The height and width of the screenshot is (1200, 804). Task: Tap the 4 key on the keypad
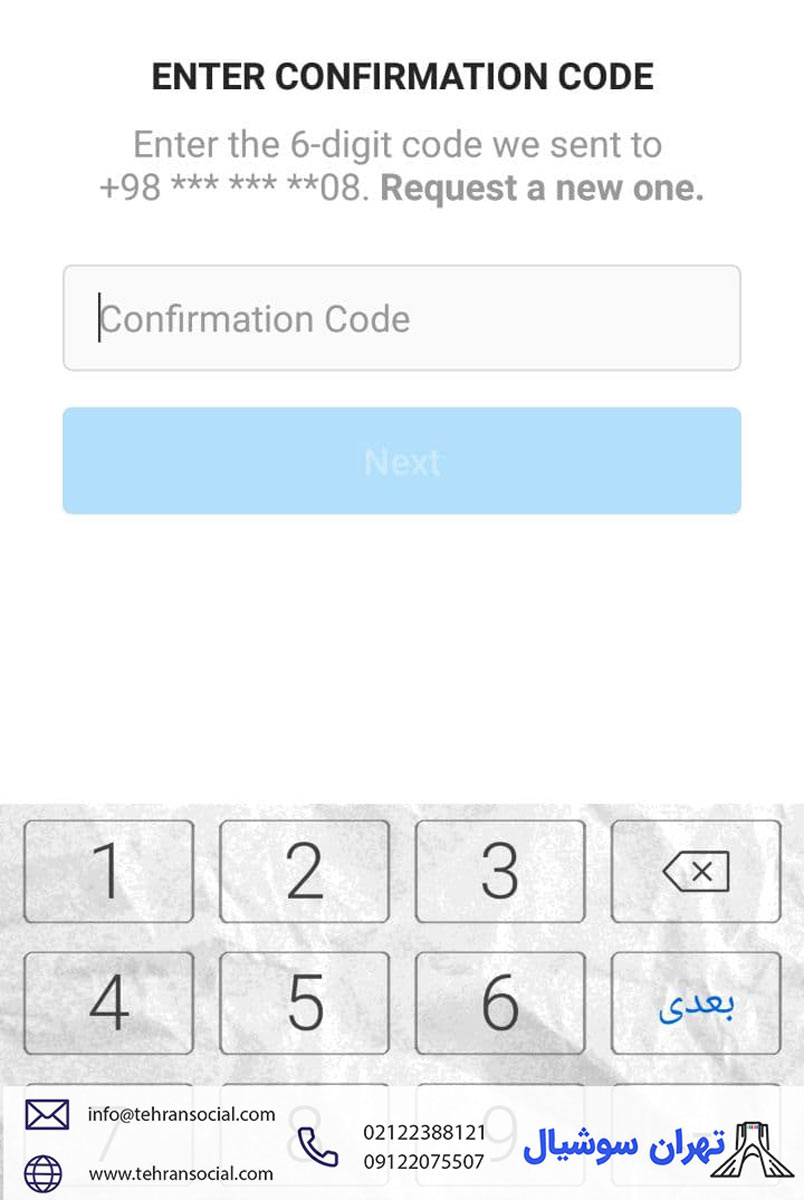[108, 1002]
